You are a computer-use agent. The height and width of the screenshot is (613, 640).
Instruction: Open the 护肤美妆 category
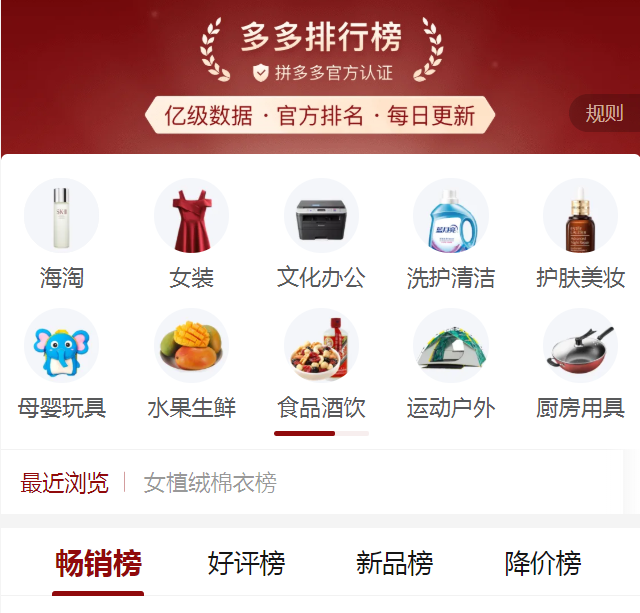[x=581, y=235]
